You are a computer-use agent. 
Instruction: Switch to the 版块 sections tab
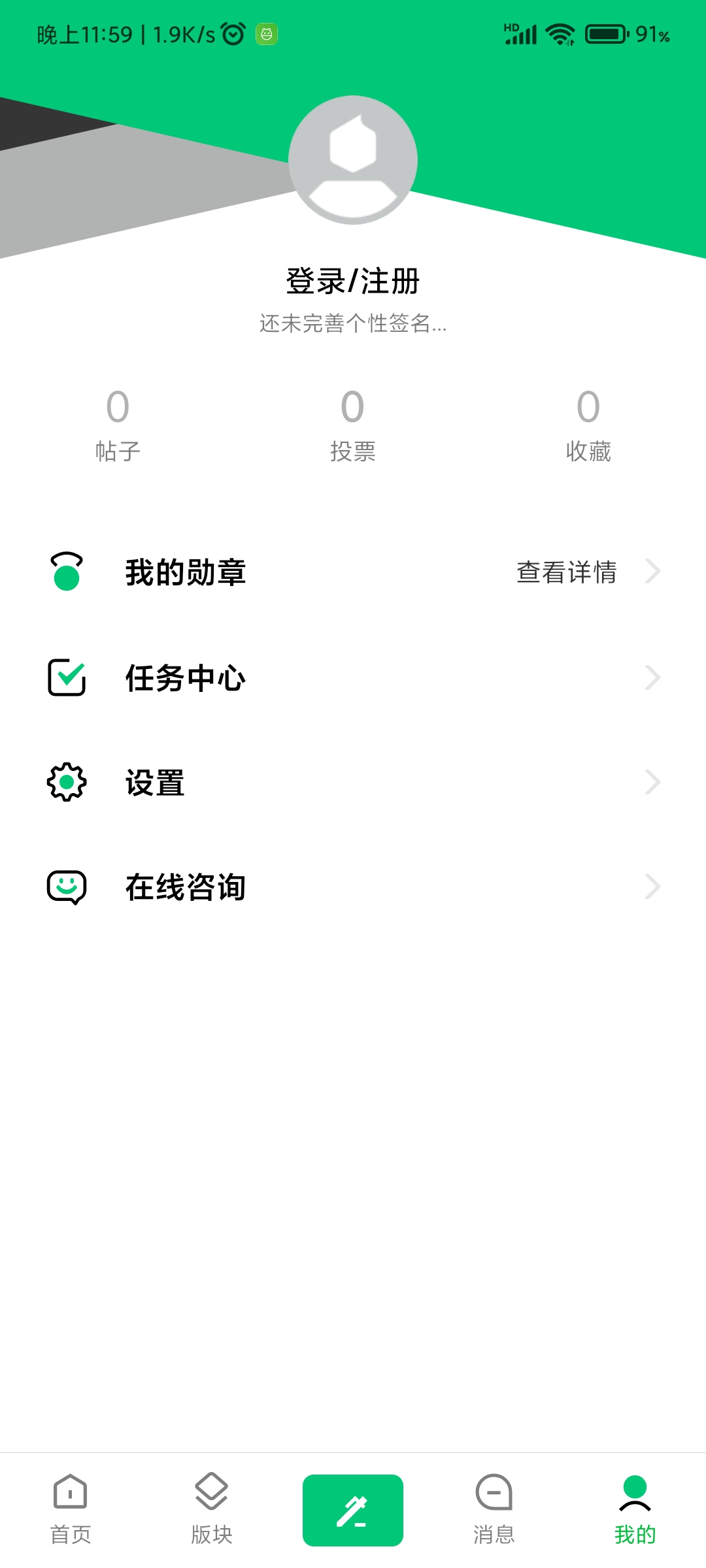[212, 1509]
